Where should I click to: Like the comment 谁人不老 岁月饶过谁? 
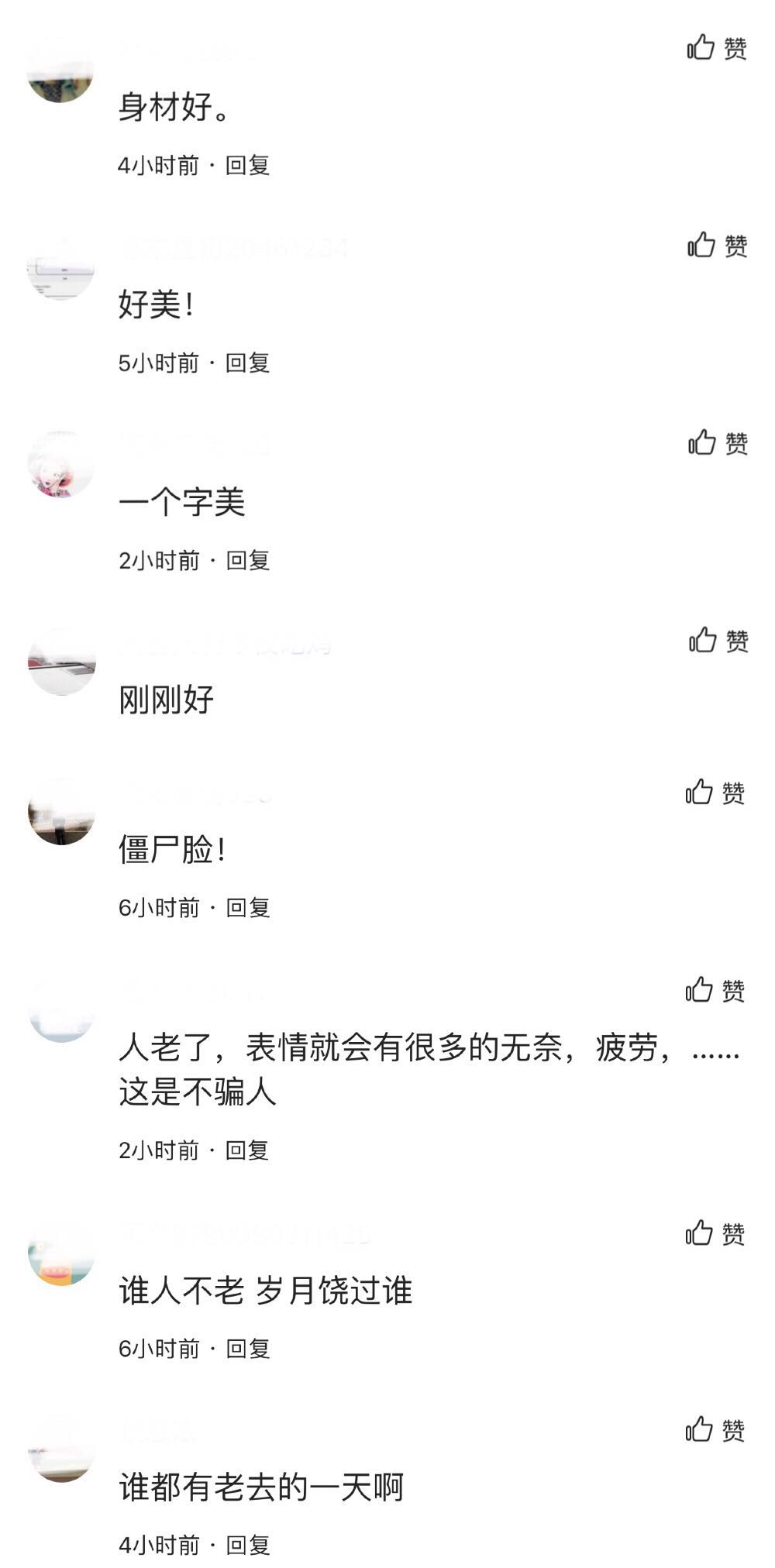pos(715,1233)
